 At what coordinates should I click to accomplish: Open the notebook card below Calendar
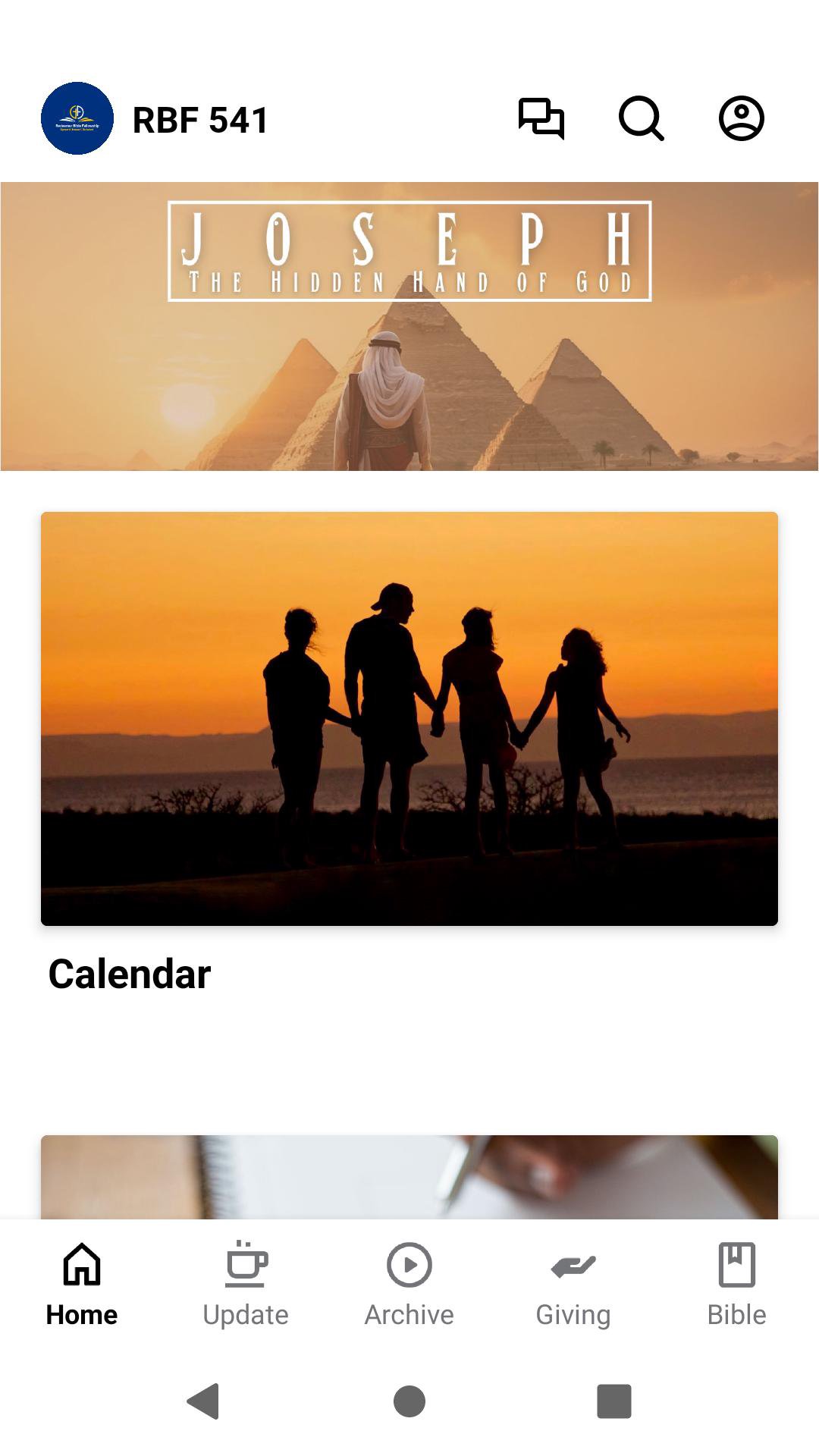[409, 1177]
